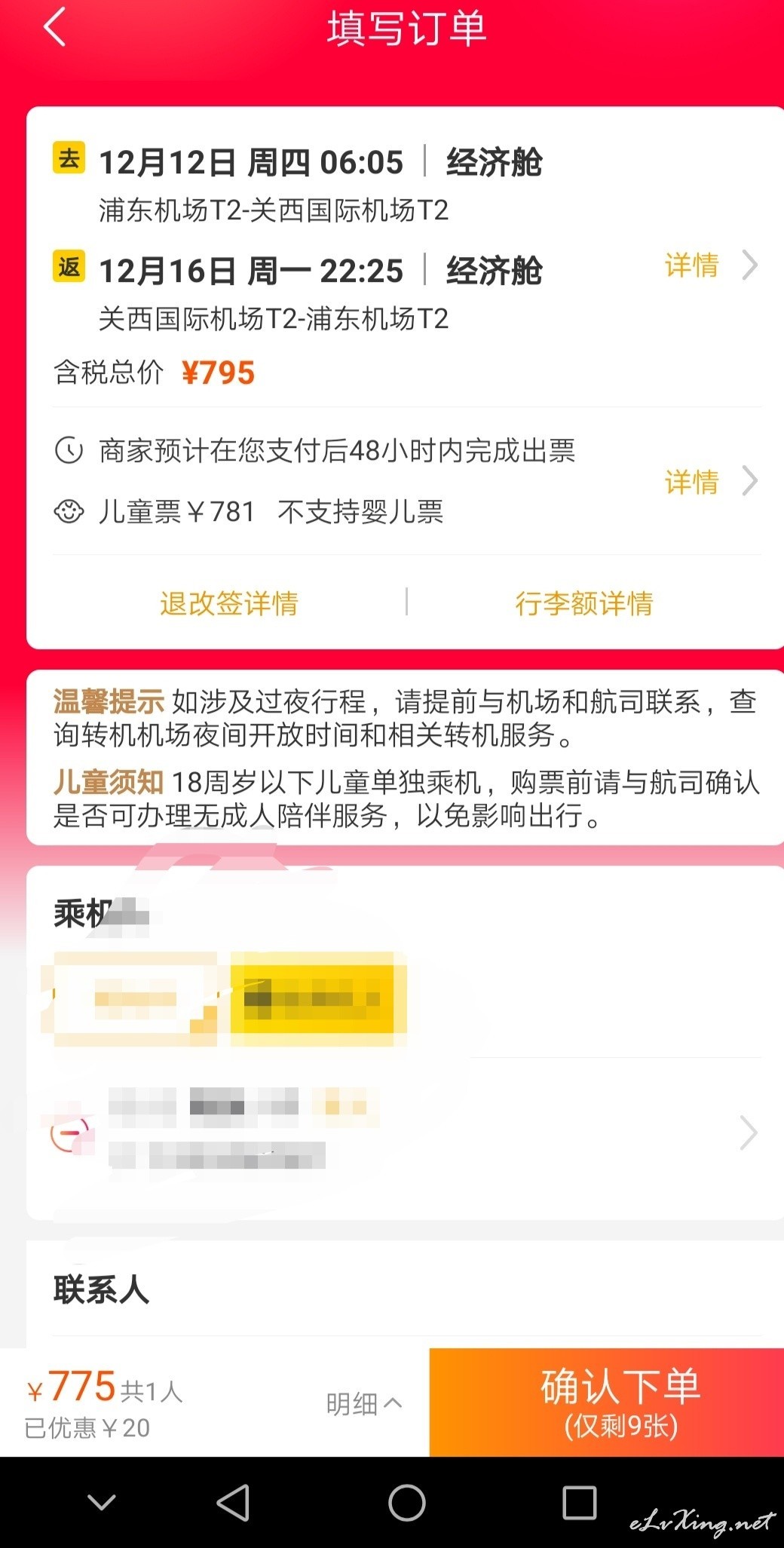
Task: Open flight 详情 beside the return flight
Action: 710,265
